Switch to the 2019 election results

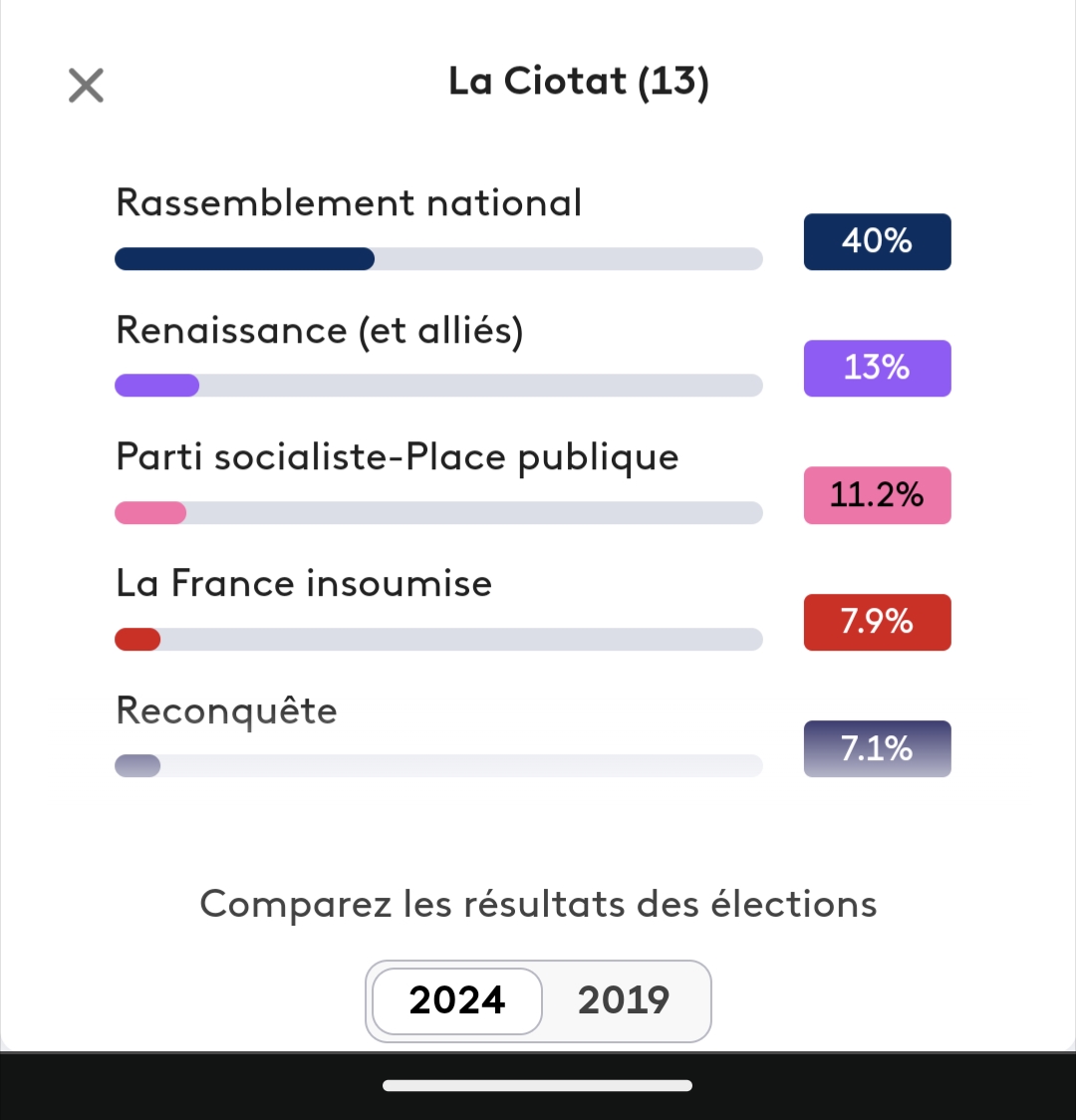624,1000
